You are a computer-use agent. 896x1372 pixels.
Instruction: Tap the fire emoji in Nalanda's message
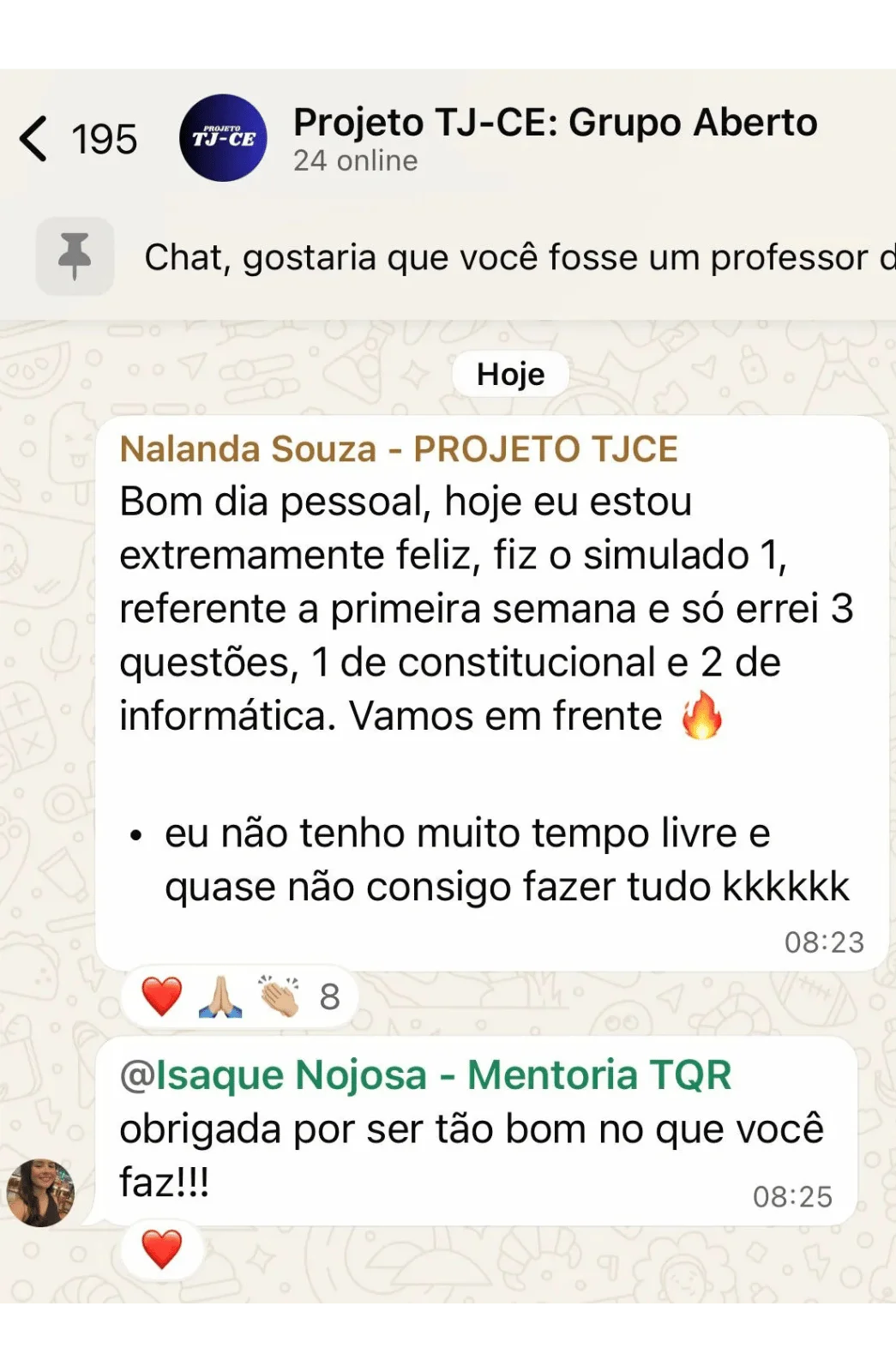(x=703, y=714)
